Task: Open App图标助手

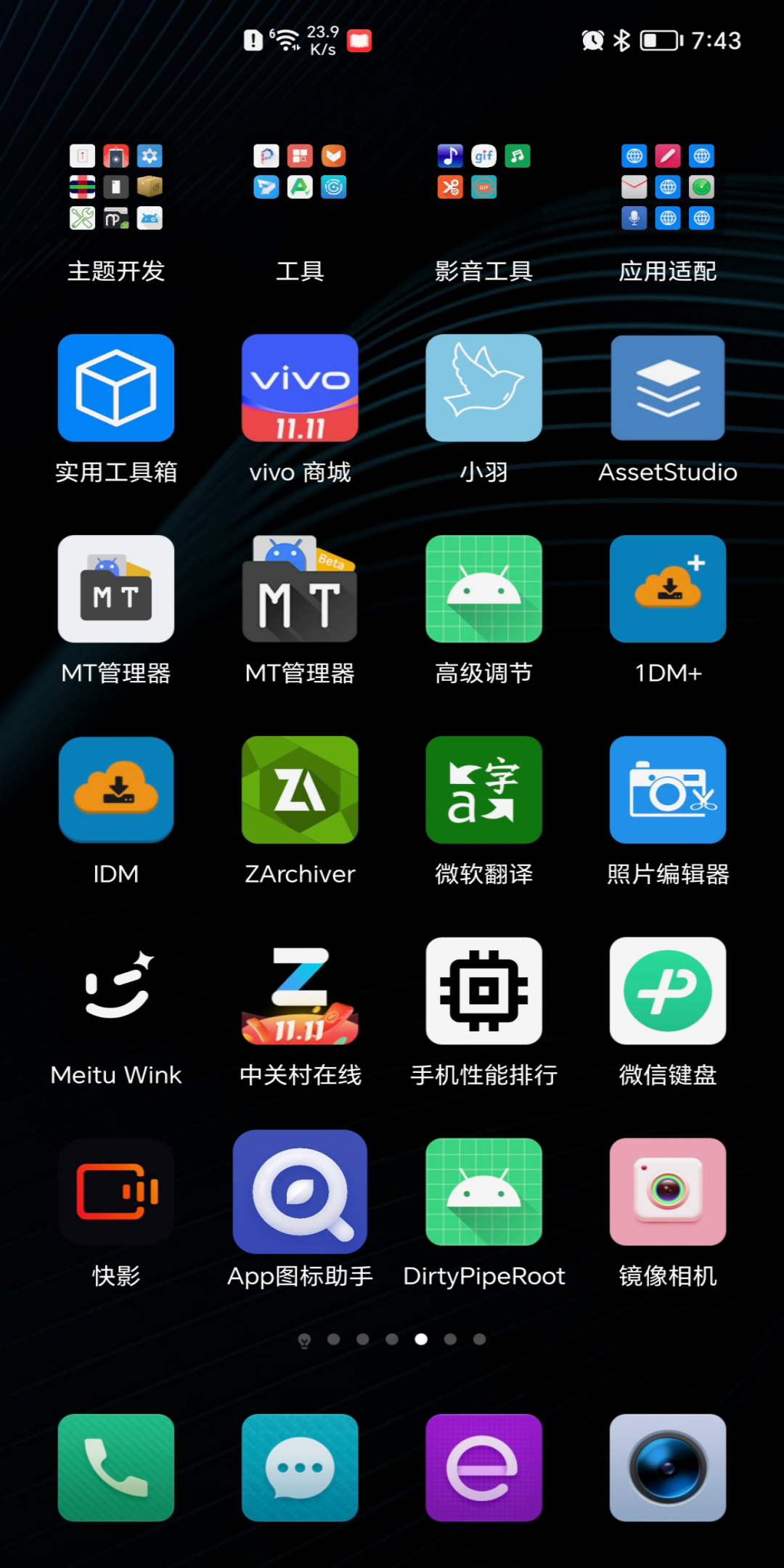Action: [x=300, y=1192]
